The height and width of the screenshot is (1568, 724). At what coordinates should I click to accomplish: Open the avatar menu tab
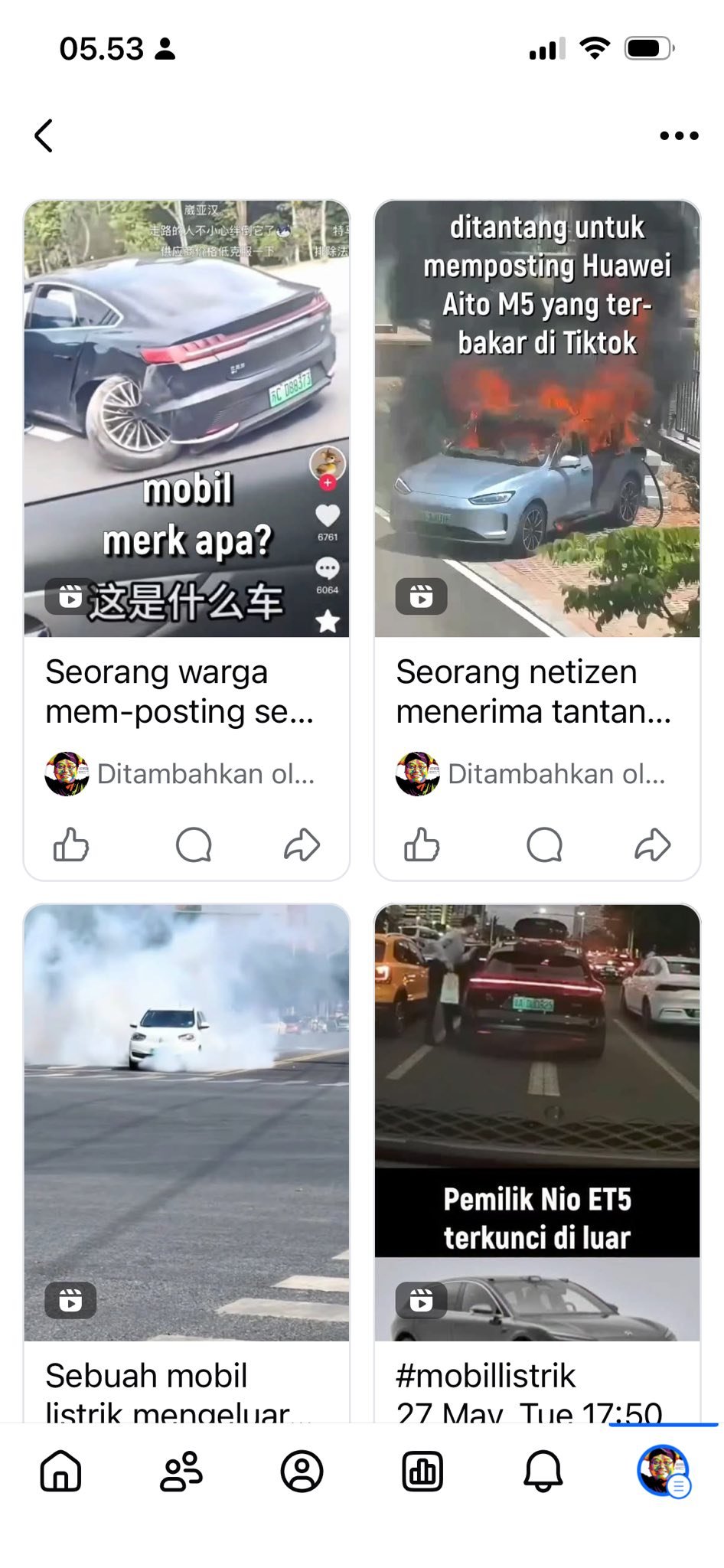[x=664, y=1471]
